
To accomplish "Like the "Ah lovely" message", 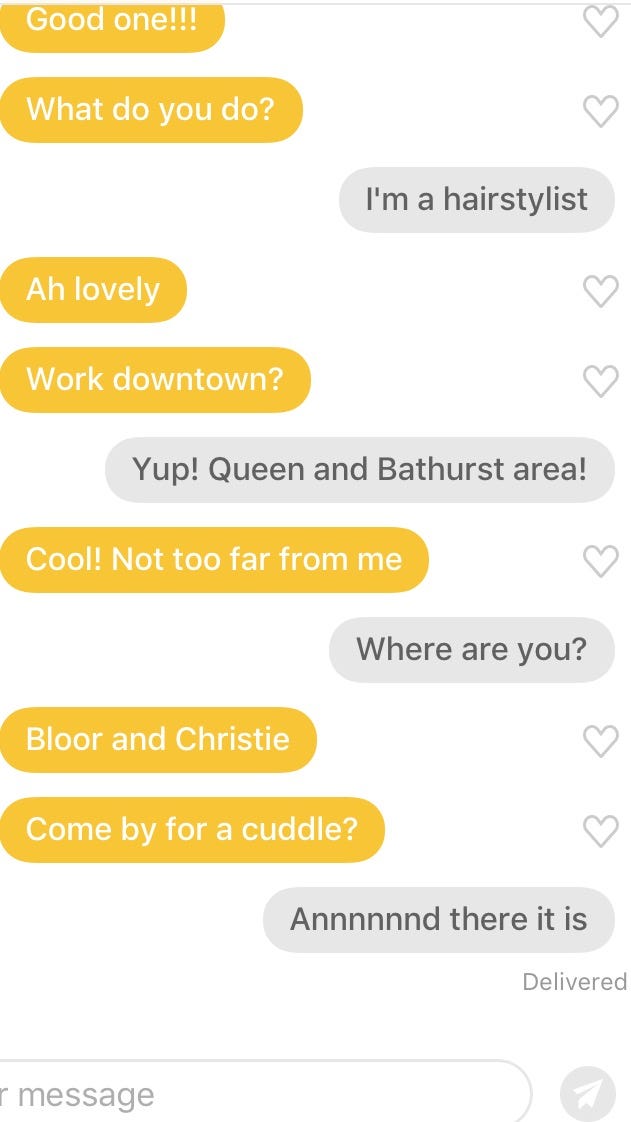I will coord(600,290).
